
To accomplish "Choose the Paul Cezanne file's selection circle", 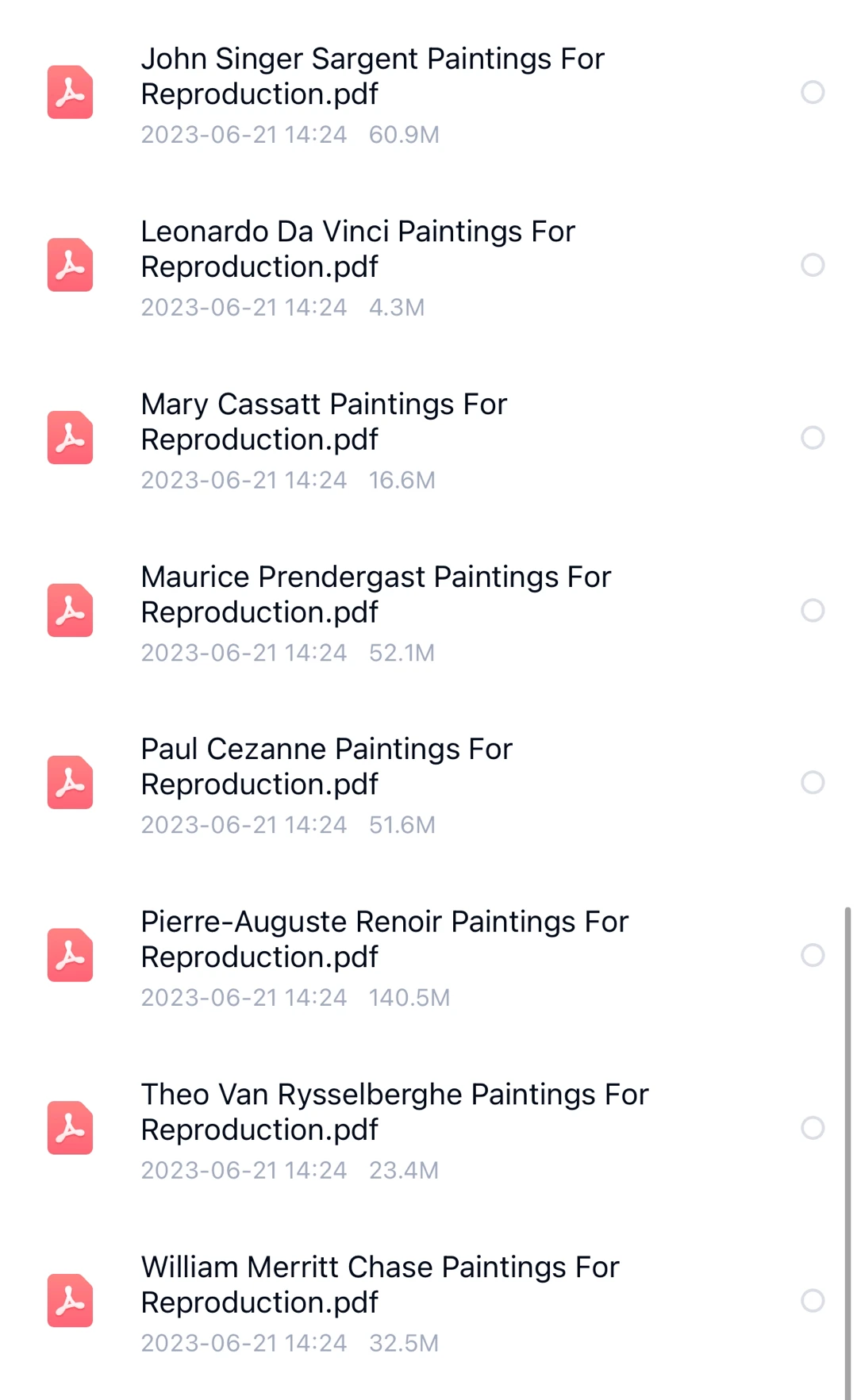I will click(x=813, y=783).
